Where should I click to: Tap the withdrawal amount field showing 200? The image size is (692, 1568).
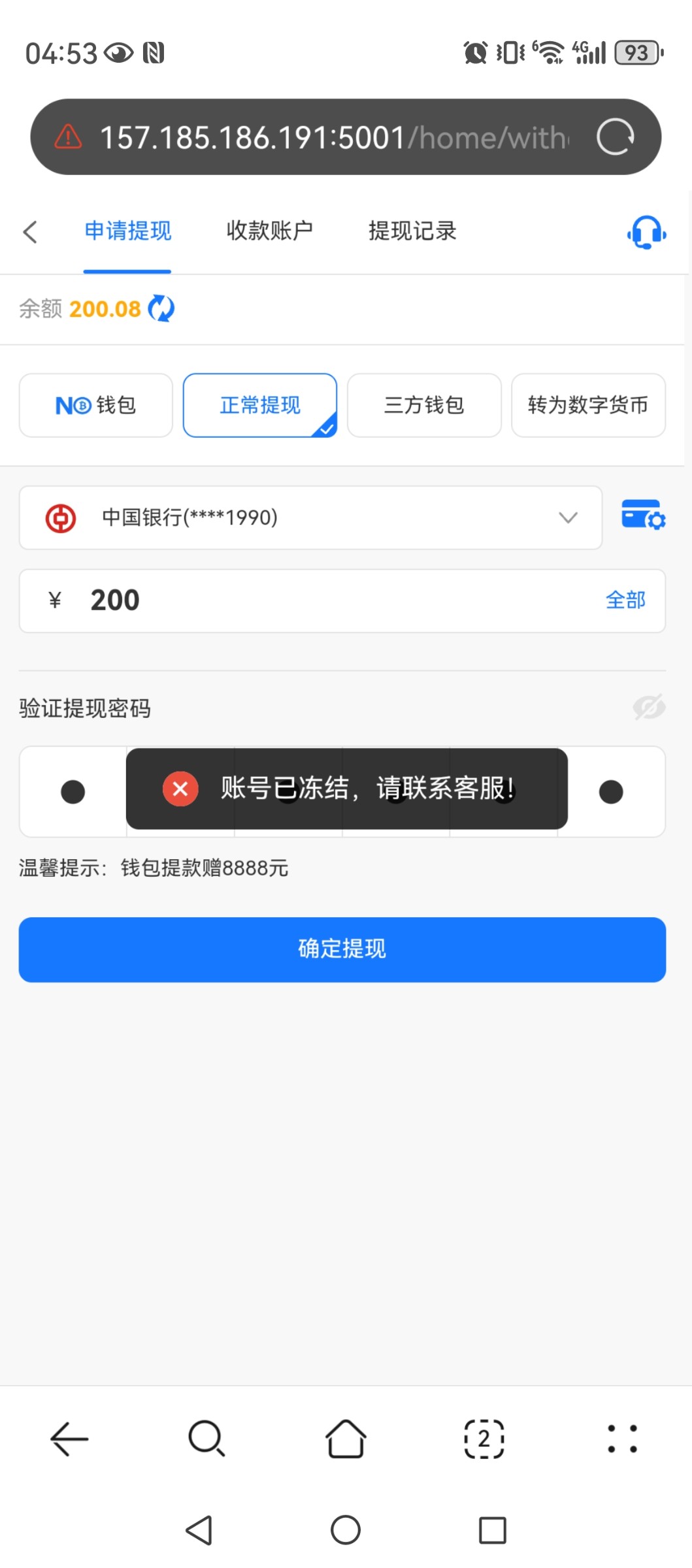[x=327, y=600]
